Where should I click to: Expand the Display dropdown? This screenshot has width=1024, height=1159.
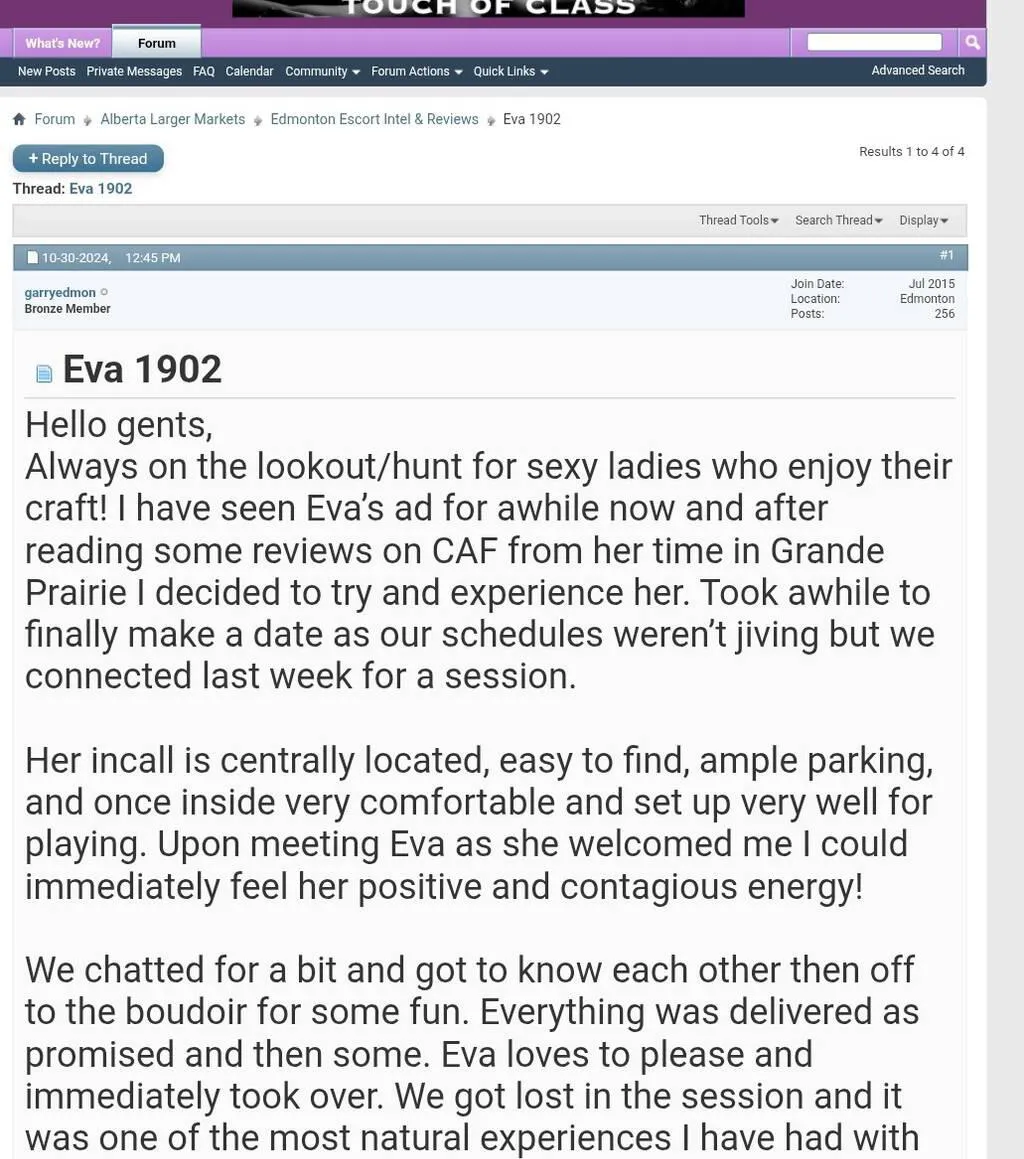923,220
